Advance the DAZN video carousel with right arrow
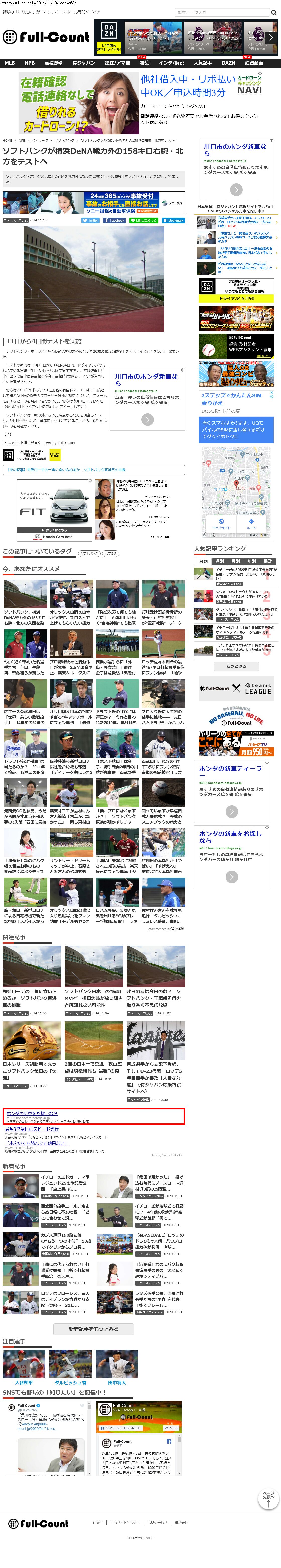 (271, 37)
